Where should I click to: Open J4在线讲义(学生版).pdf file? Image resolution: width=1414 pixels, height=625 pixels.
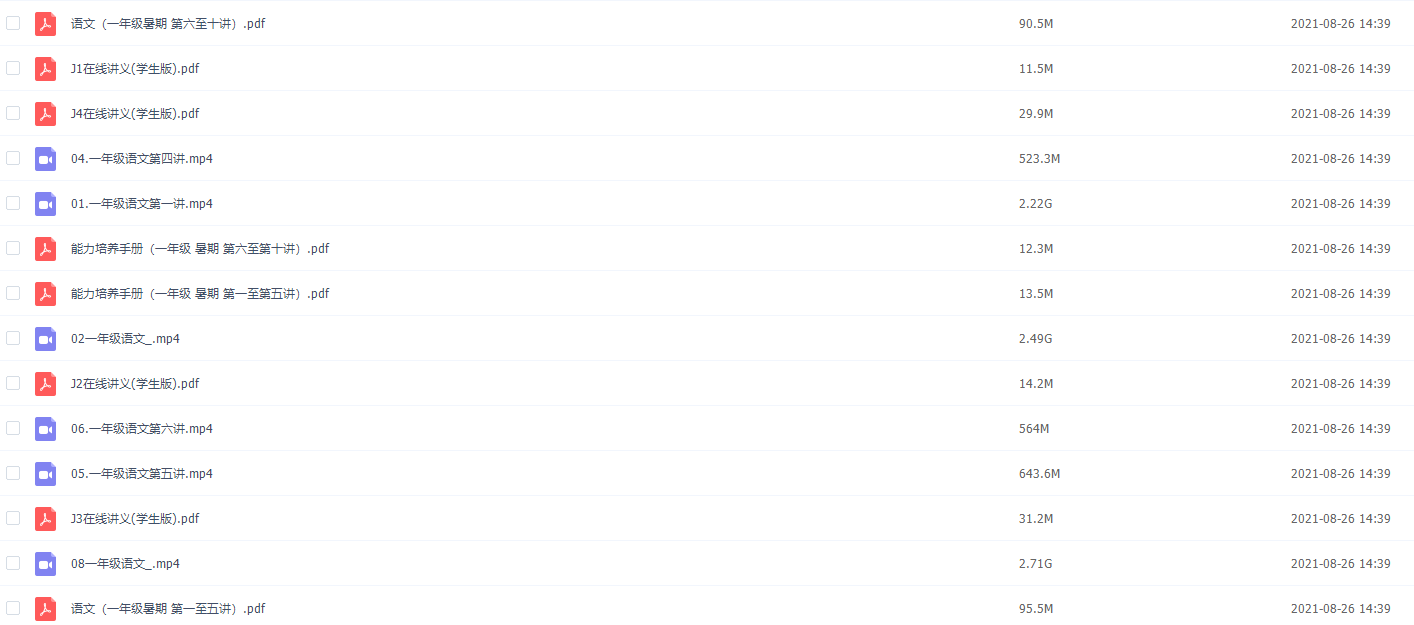(x=135, y=113)
